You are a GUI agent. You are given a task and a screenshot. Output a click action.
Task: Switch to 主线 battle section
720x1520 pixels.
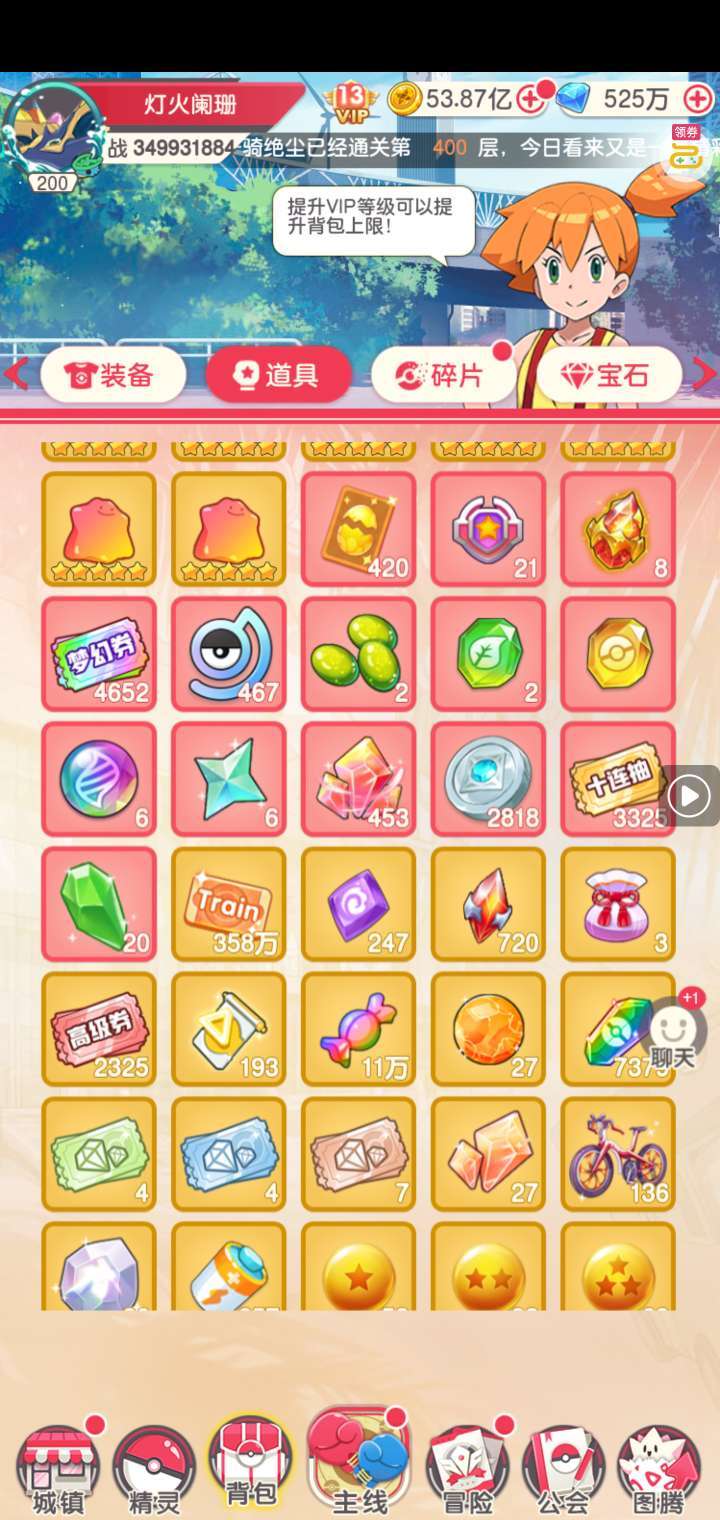tap(358, 1462)
